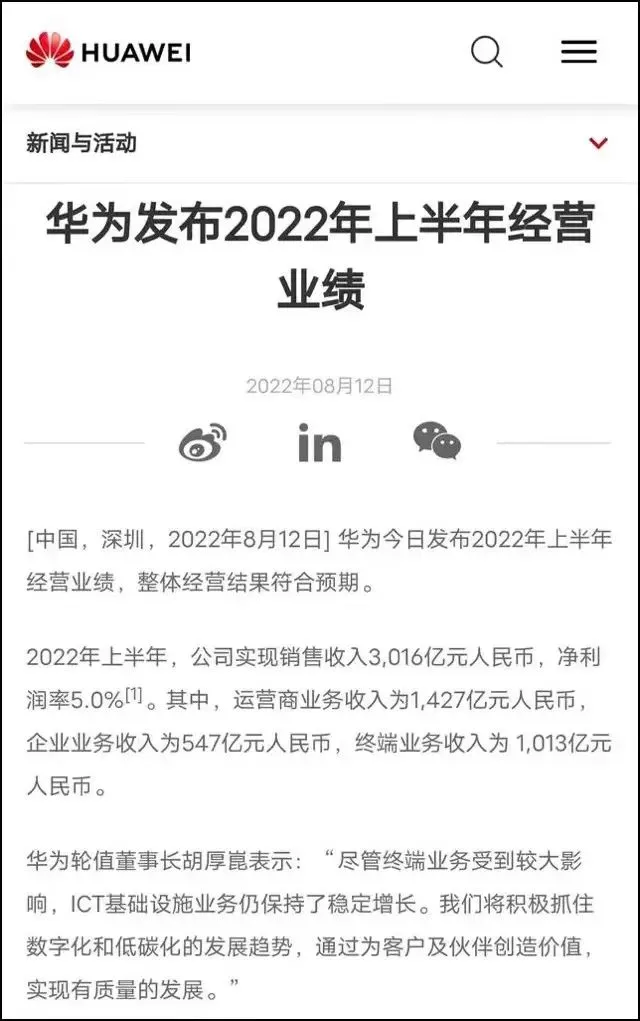Share the article to Weibo
This screenshot has width=640, height=1021.
pyautogui.click(x=203, y=442)
